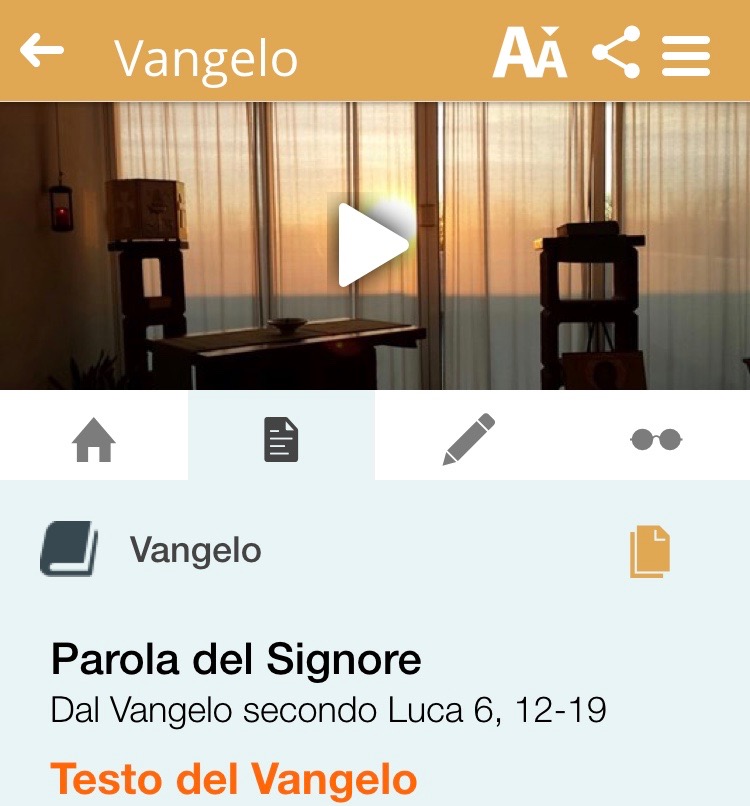Change text size with the AA icon
The image size is (750, 806).
click(x=530, y=52)
